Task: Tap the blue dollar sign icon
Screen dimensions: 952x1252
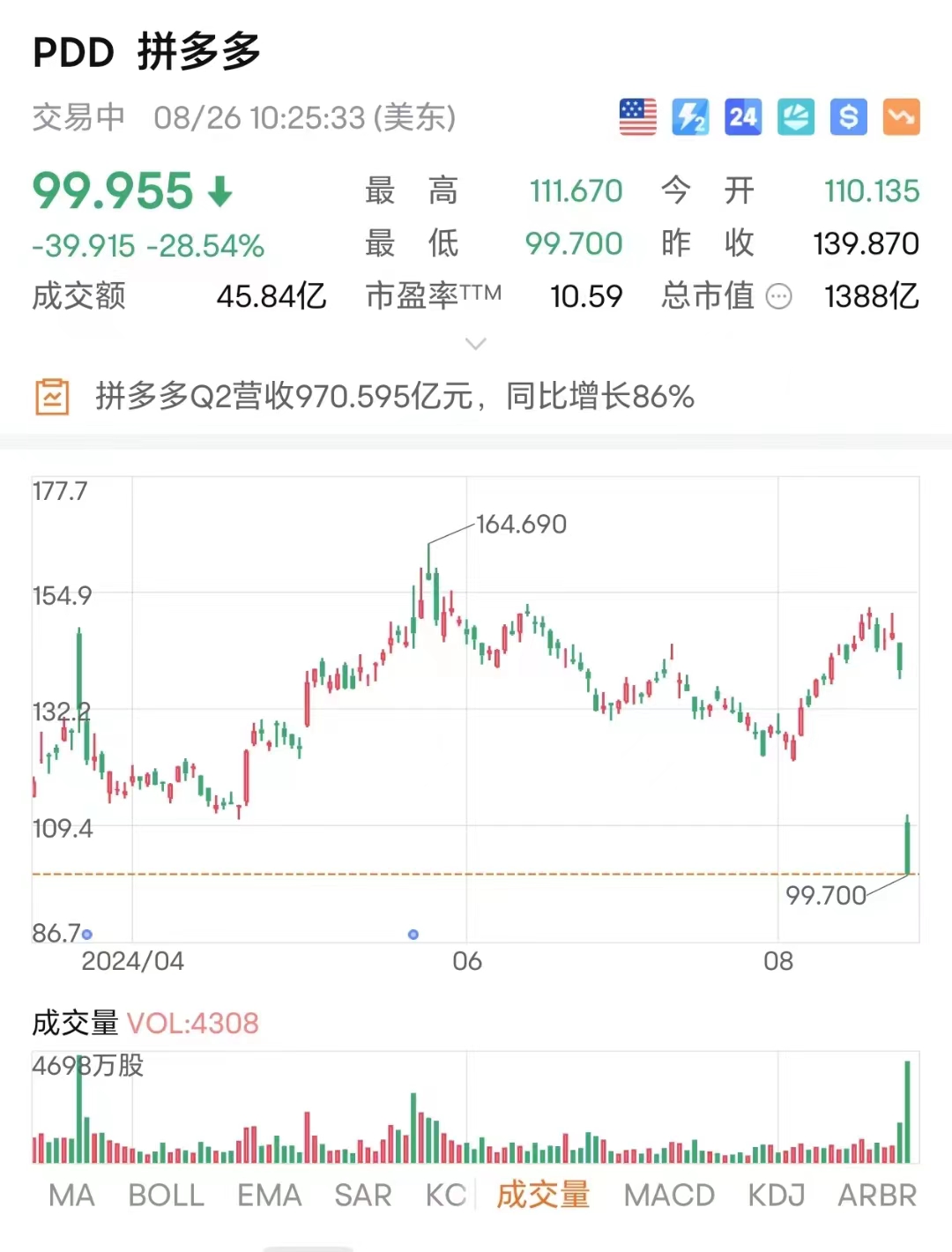Action: [x=848, y=117]
